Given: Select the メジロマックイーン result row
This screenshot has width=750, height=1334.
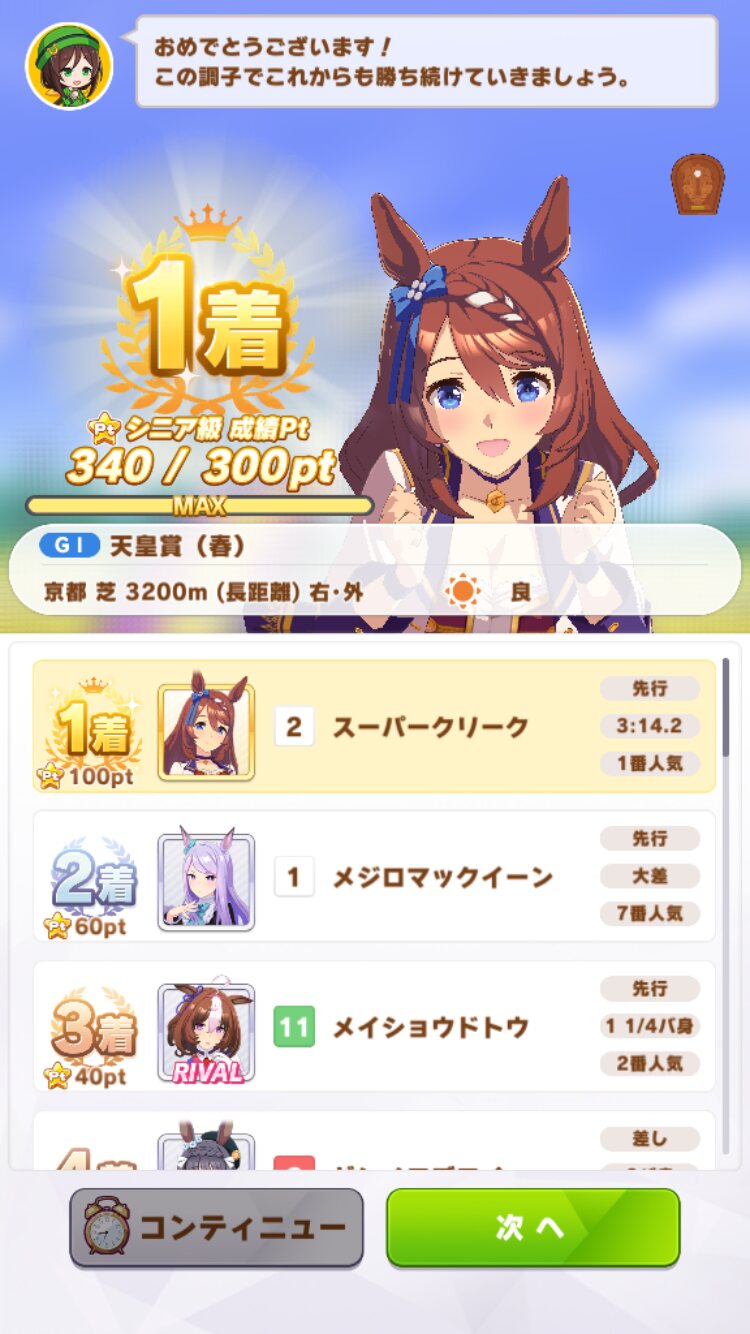Looking at the screenshot, I should [x=375, y=877].
